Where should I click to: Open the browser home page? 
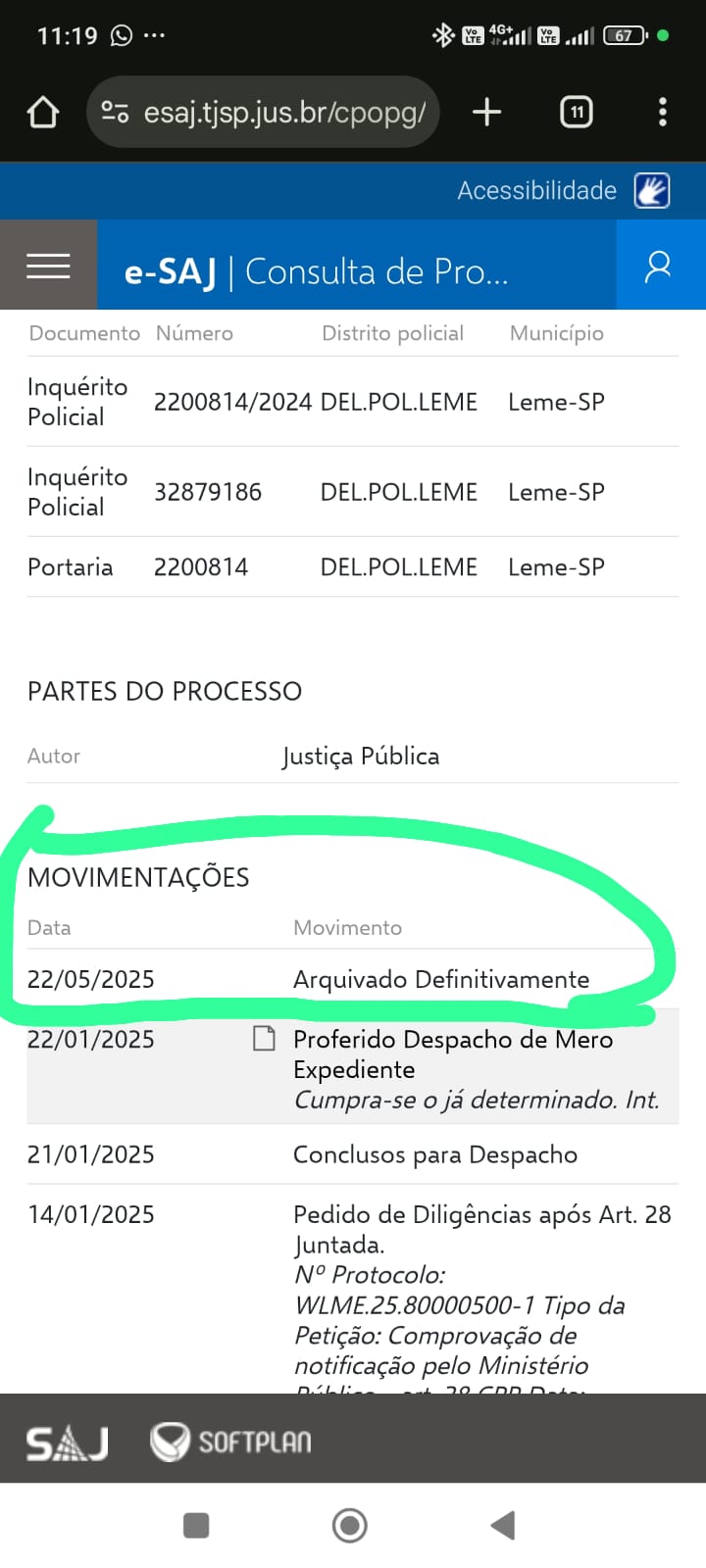pyautogui.click(x=43, y=113)
